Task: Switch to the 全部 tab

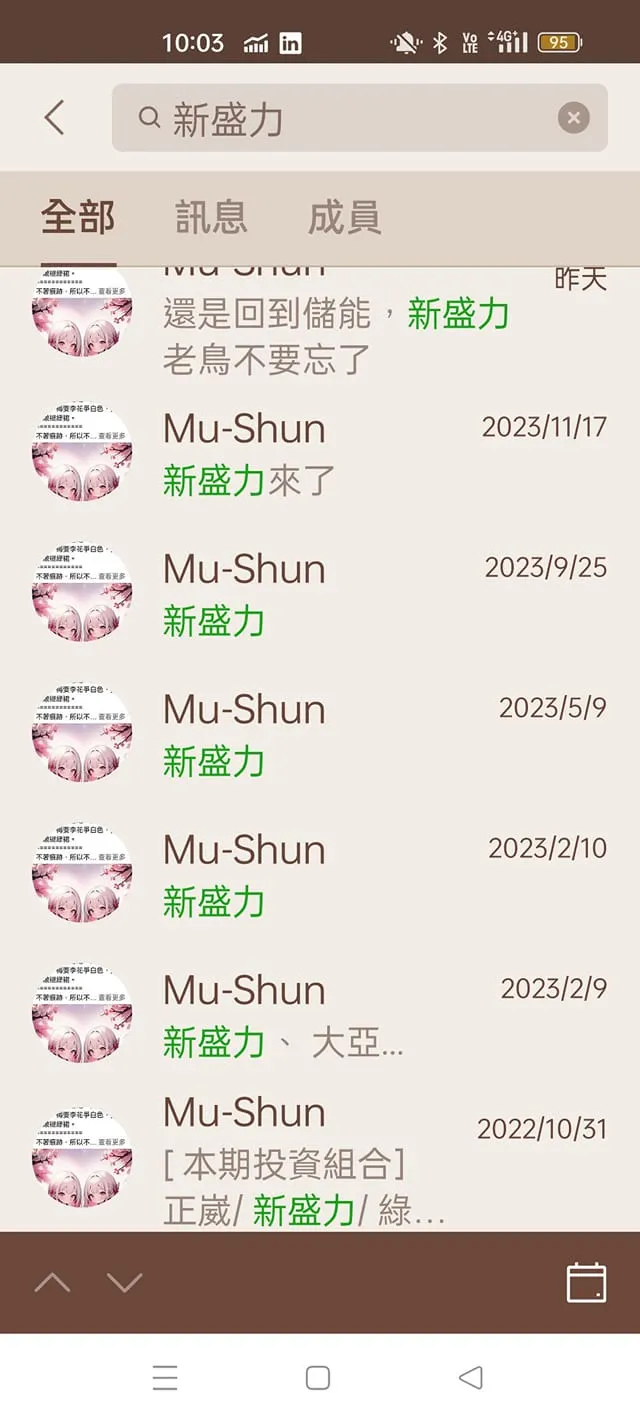Action: tap(78, 217)
